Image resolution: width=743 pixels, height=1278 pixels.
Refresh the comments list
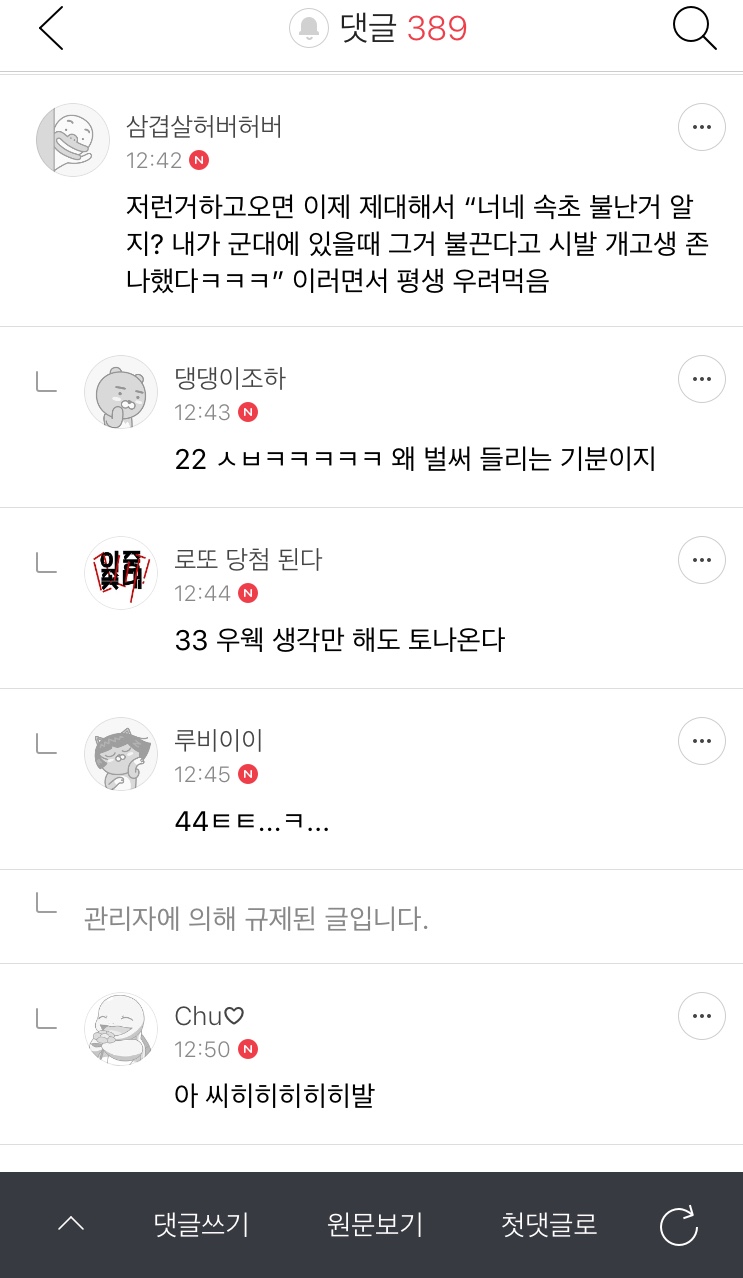click(x=678, y=1225)
